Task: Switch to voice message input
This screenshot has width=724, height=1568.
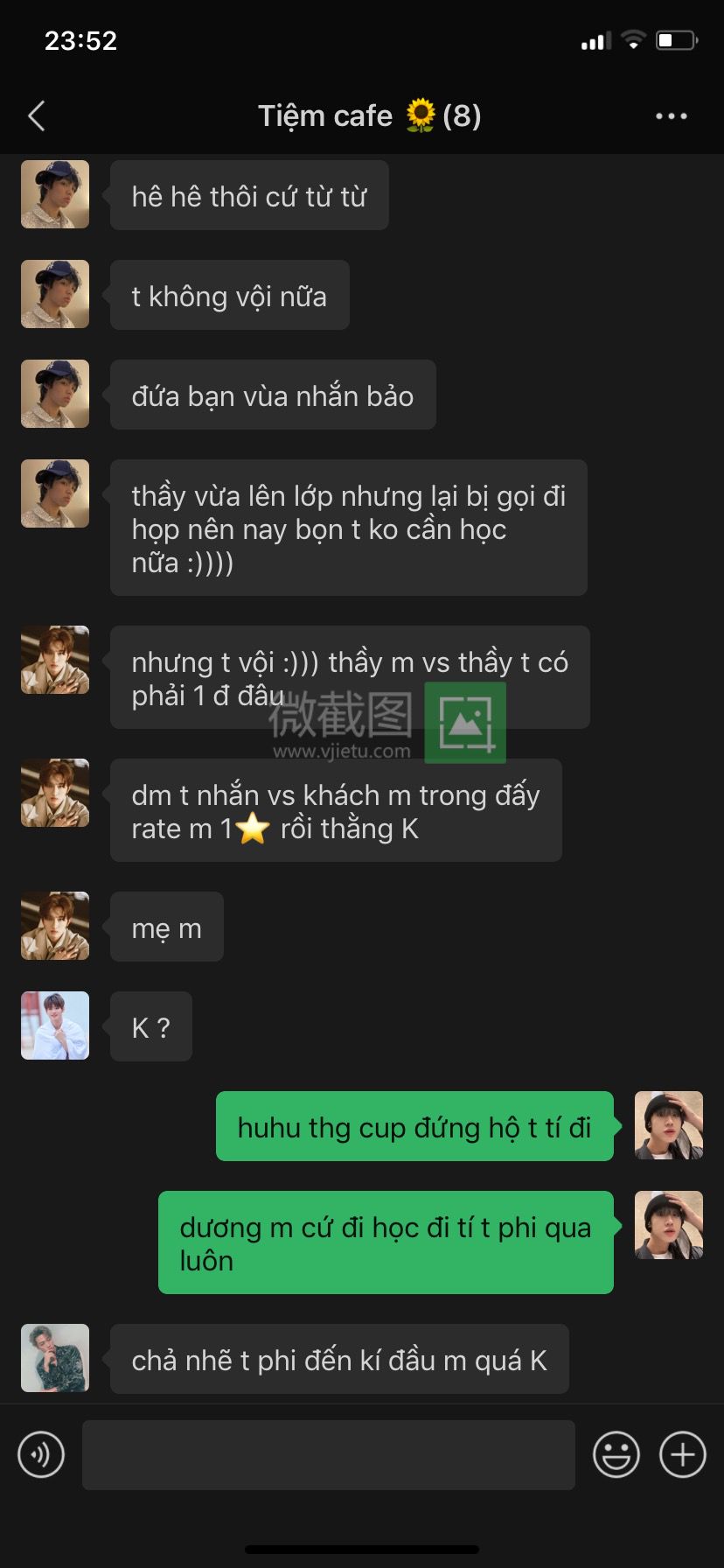Action: pos(41,1455)
